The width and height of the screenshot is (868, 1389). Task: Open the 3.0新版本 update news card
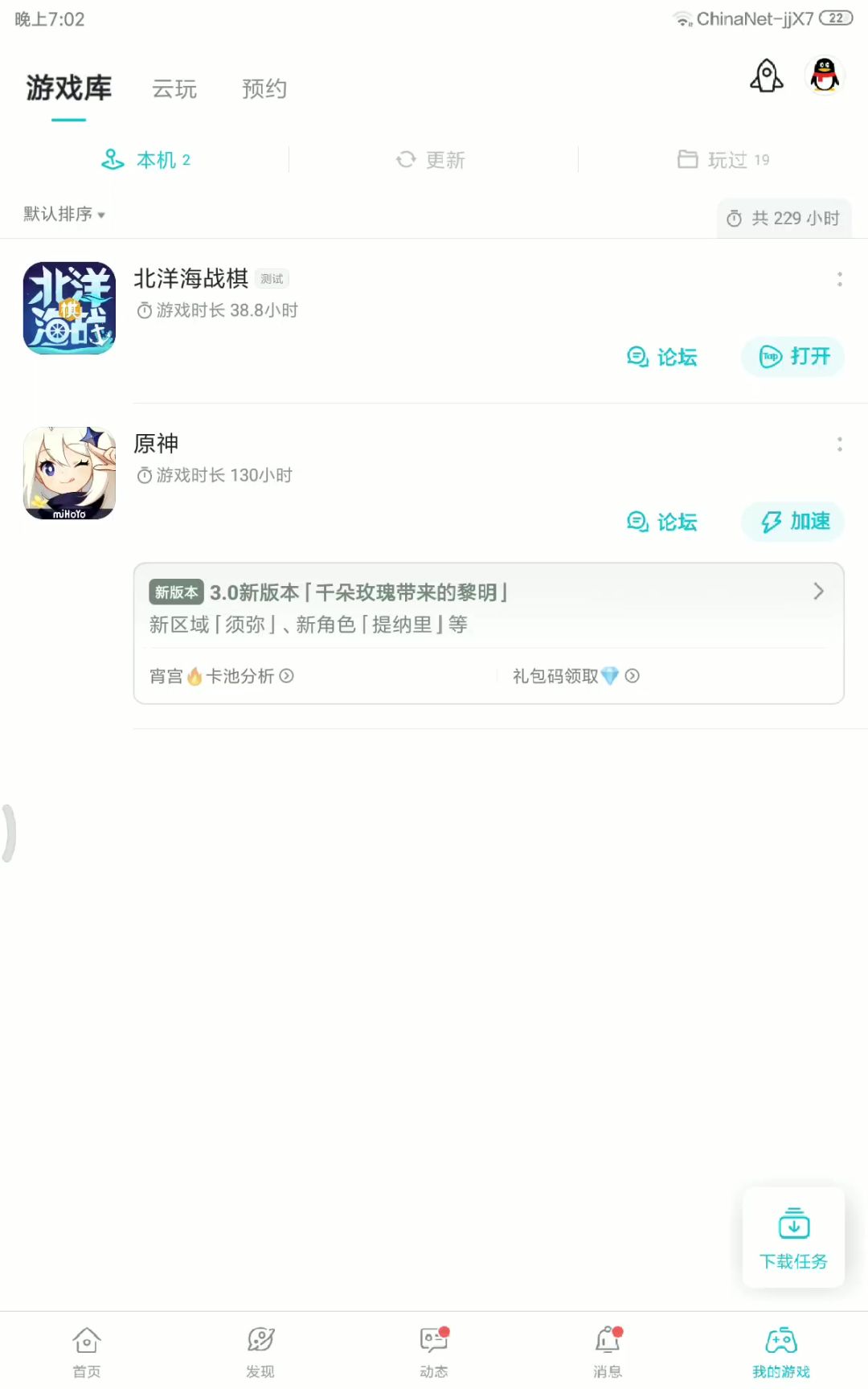click(x=488, y=607)
